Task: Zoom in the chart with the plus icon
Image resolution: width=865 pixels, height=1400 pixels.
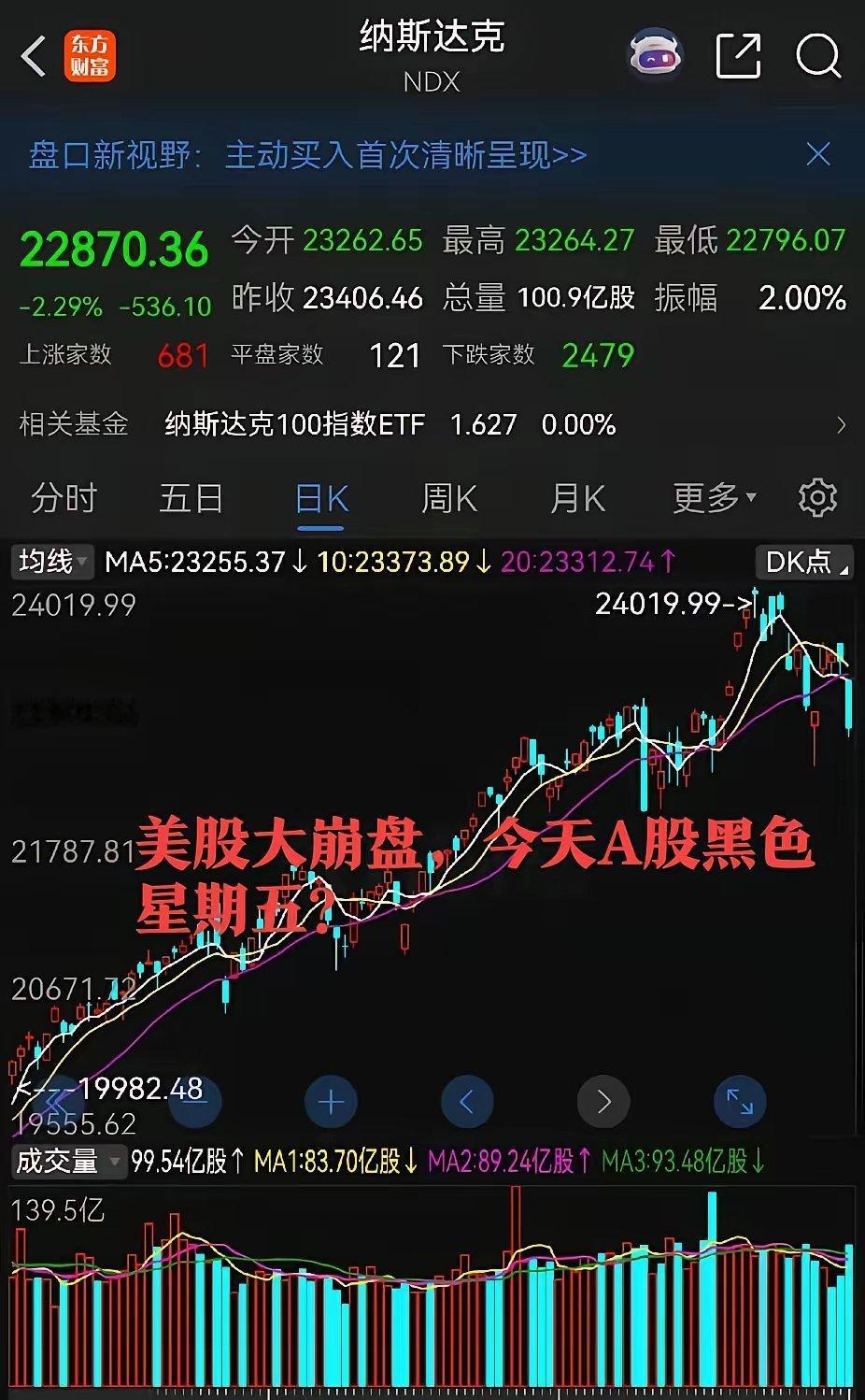Action: (x=330, y=1101)
